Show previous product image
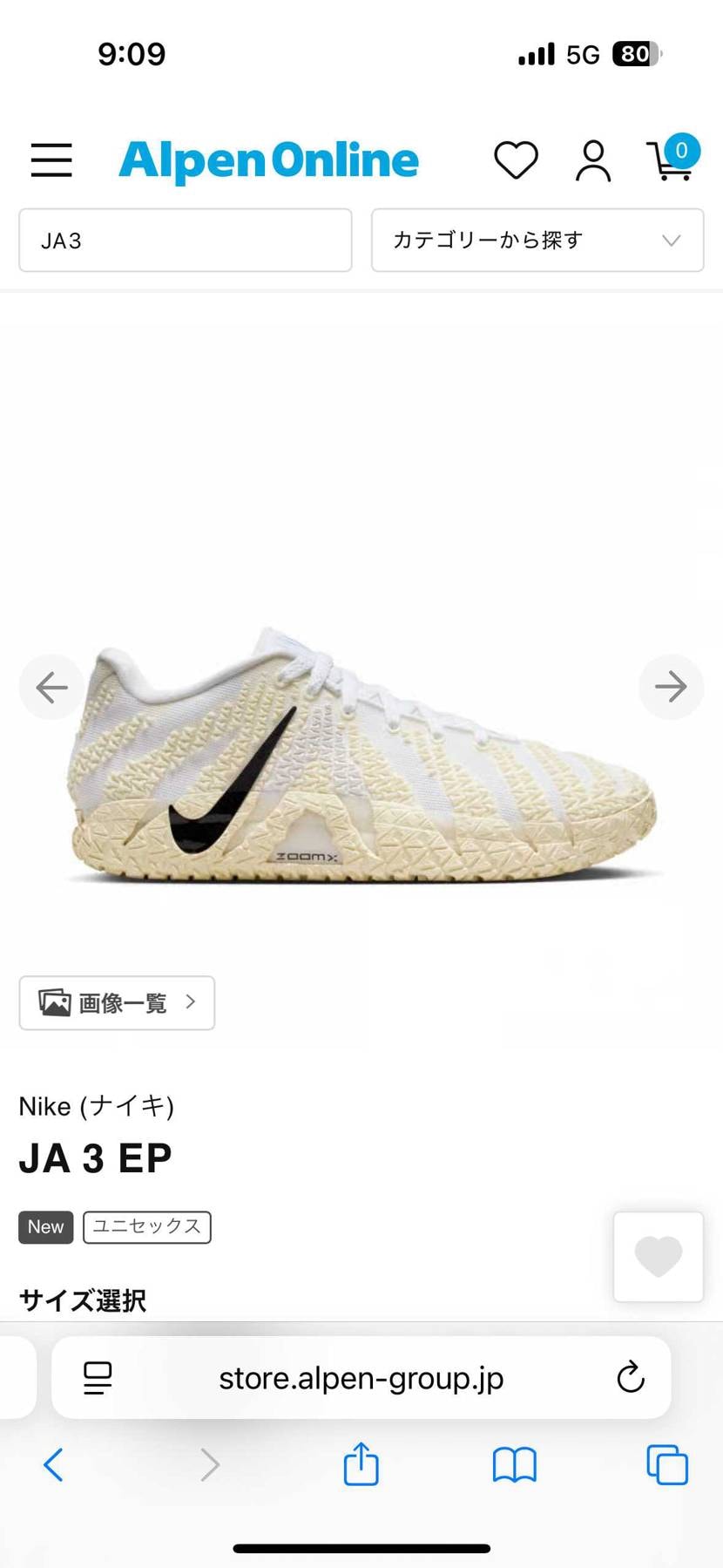This screenshot has height=1568, width=723. (x=51, y=687)
